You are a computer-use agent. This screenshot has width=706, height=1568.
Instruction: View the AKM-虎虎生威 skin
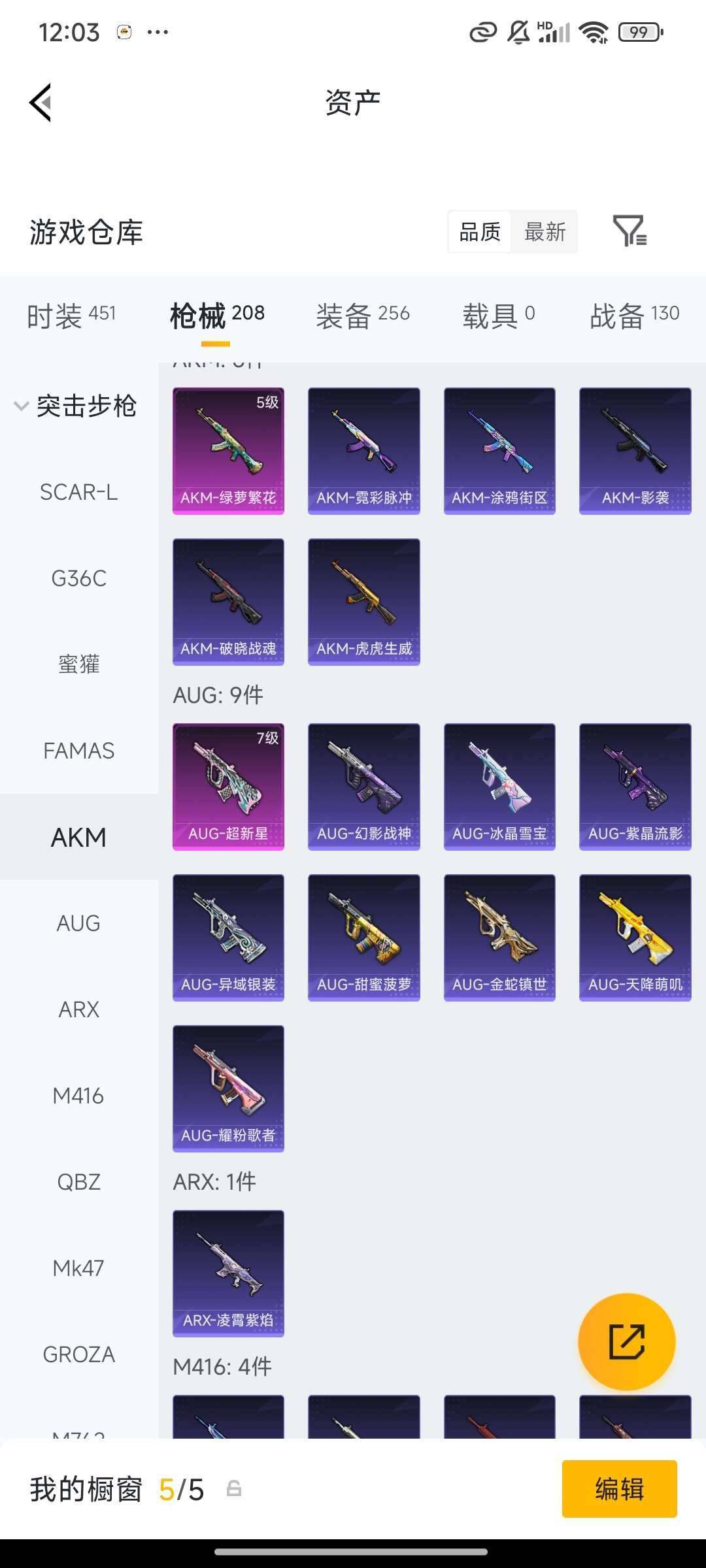363,602
